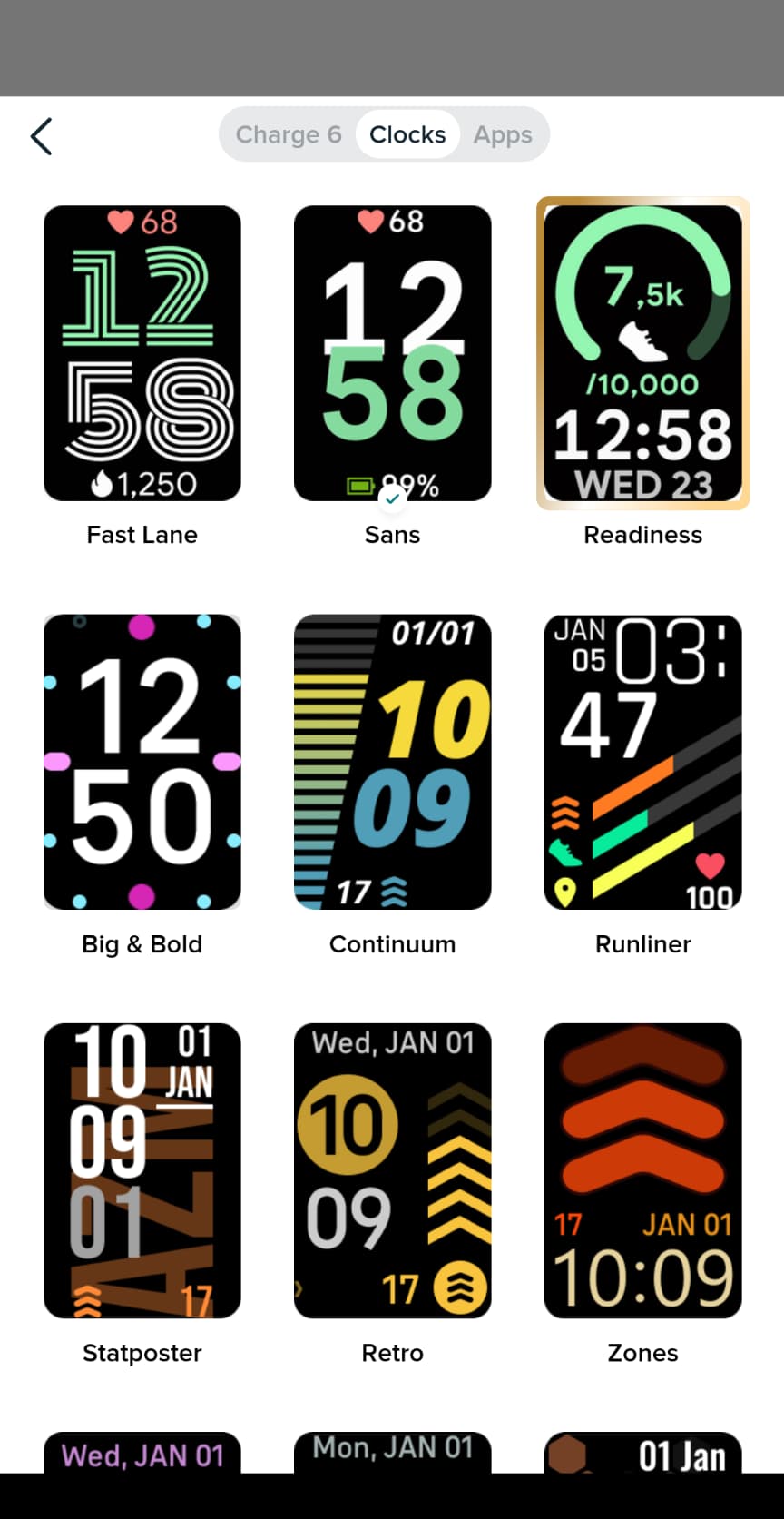Screen dimensions: 784x1519
Task: Switch to the Apps tab
Action: [x=503, y=134]
